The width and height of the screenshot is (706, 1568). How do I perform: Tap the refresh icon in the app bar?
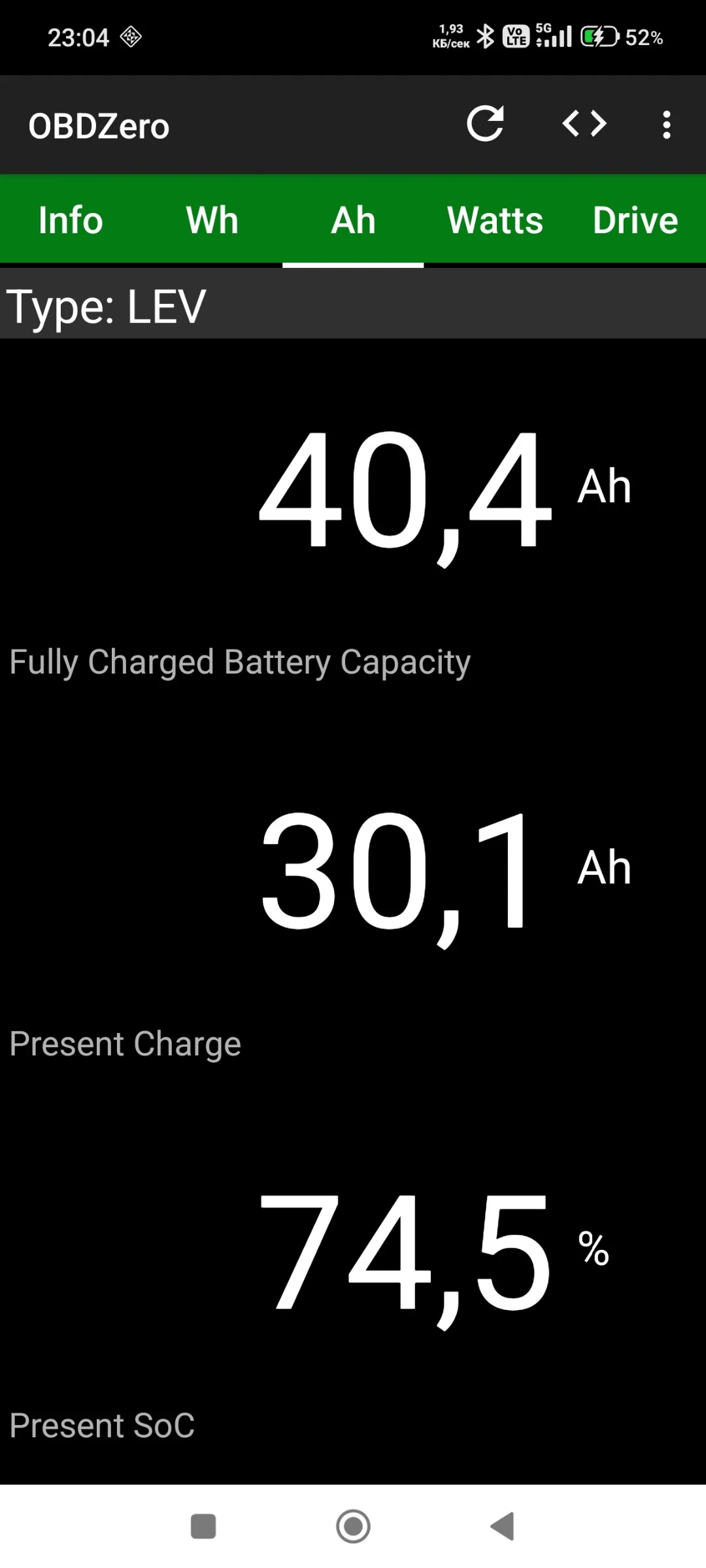click(485, 123)
